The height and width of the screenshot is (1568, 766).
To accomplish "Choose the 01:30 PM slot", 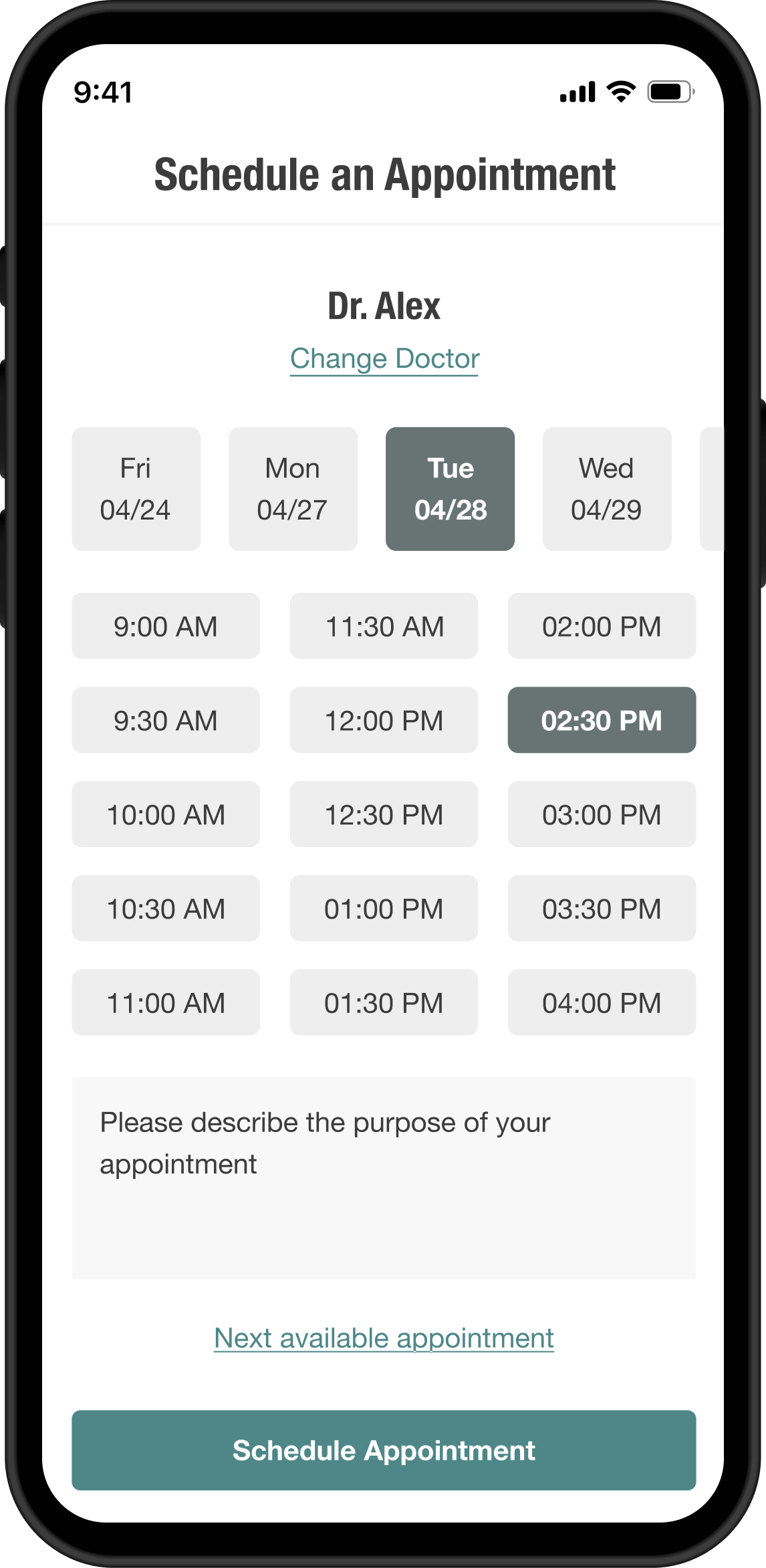I will [384, 1002].
